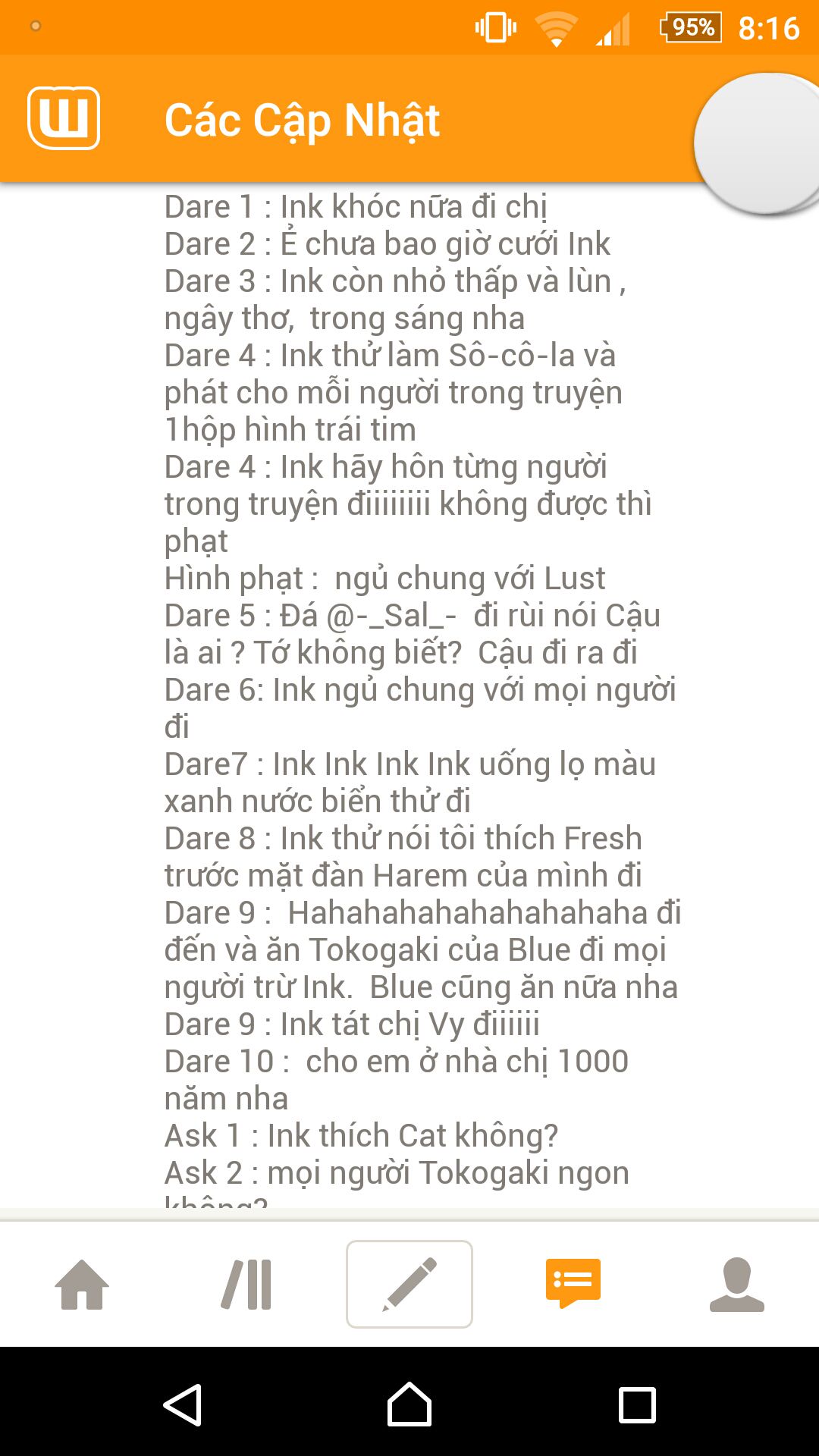This screenshot has width=819, height=1456.
Task: Open the Library tab
Action: [x=246, y=1285]
